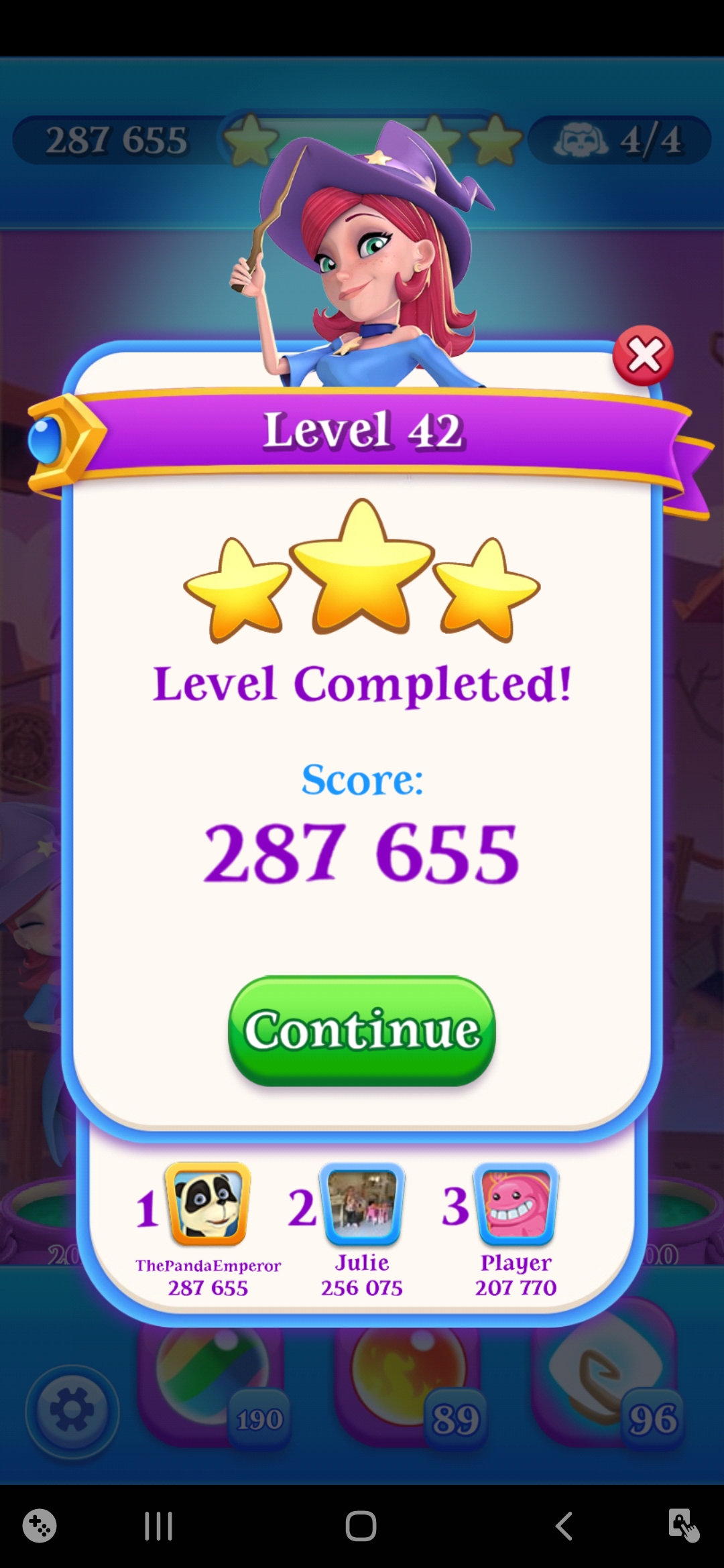Close the Level Completed dialog
Viewport: 724px width, 1568px height.
pos(643,355)
